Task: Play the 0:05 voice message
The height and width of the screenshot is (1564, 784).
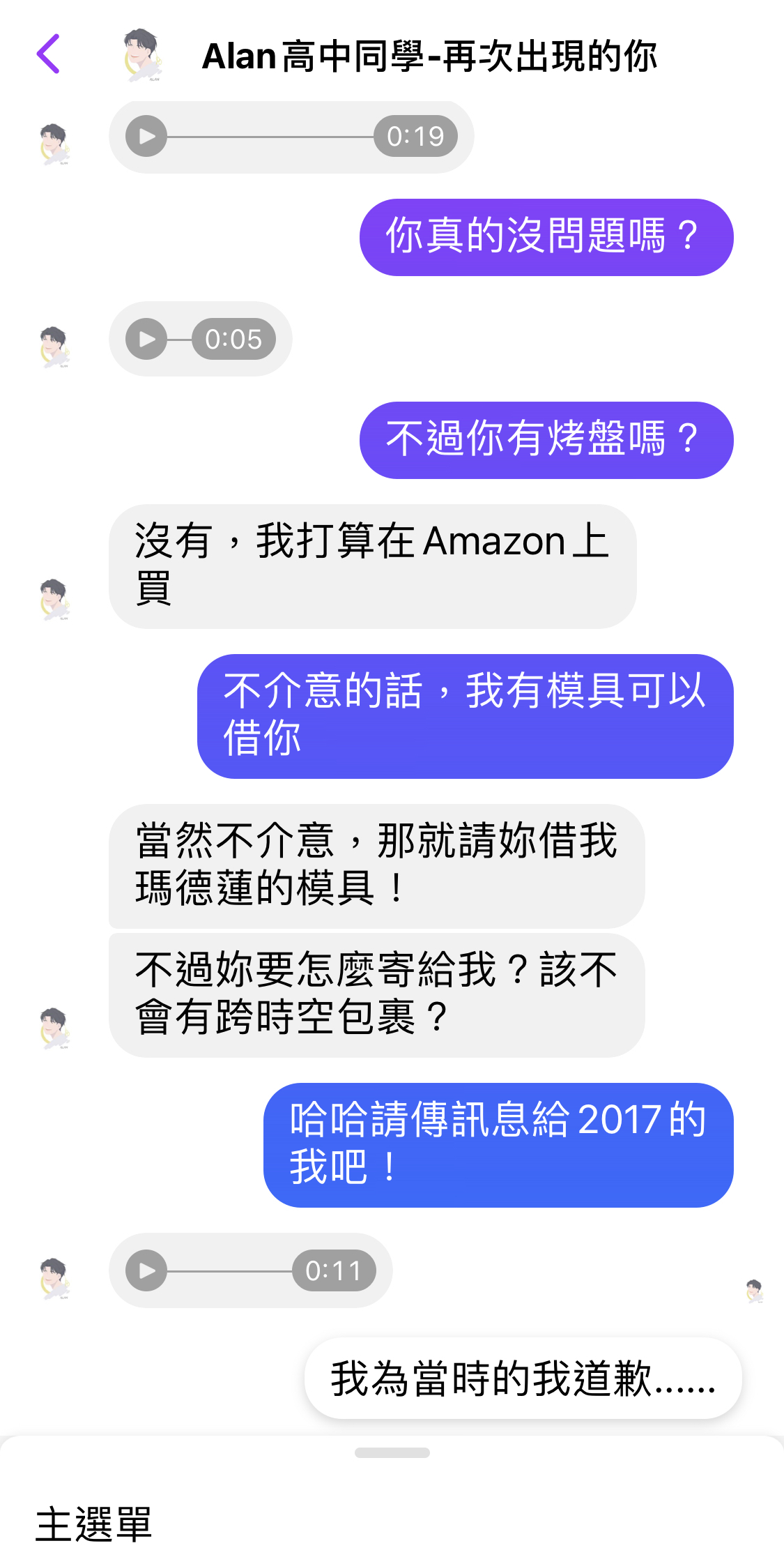Action: 146,340
